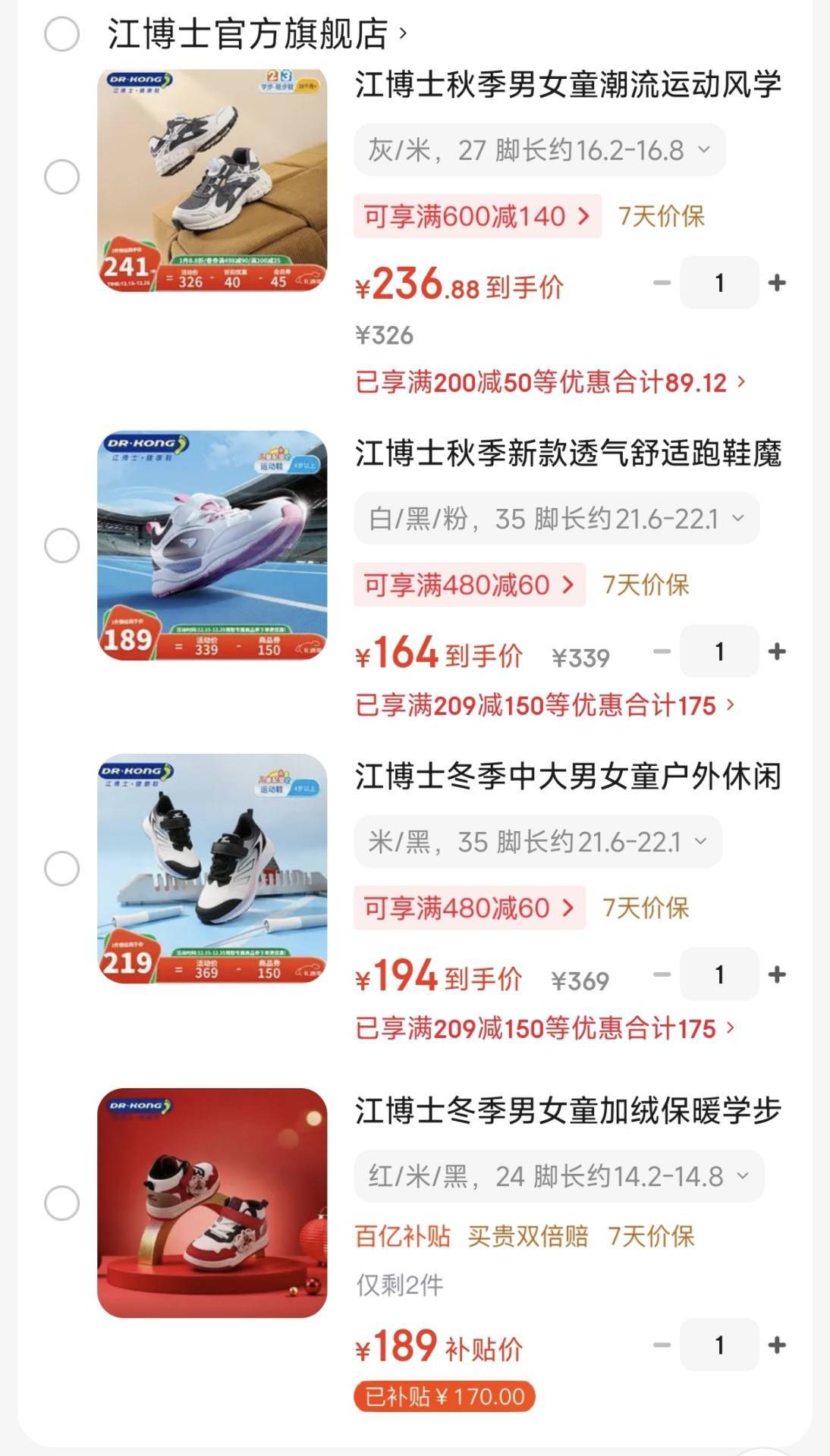
Task: Decrease quantity of the ¥194 shoe
Action: click(x=662, y=974)
